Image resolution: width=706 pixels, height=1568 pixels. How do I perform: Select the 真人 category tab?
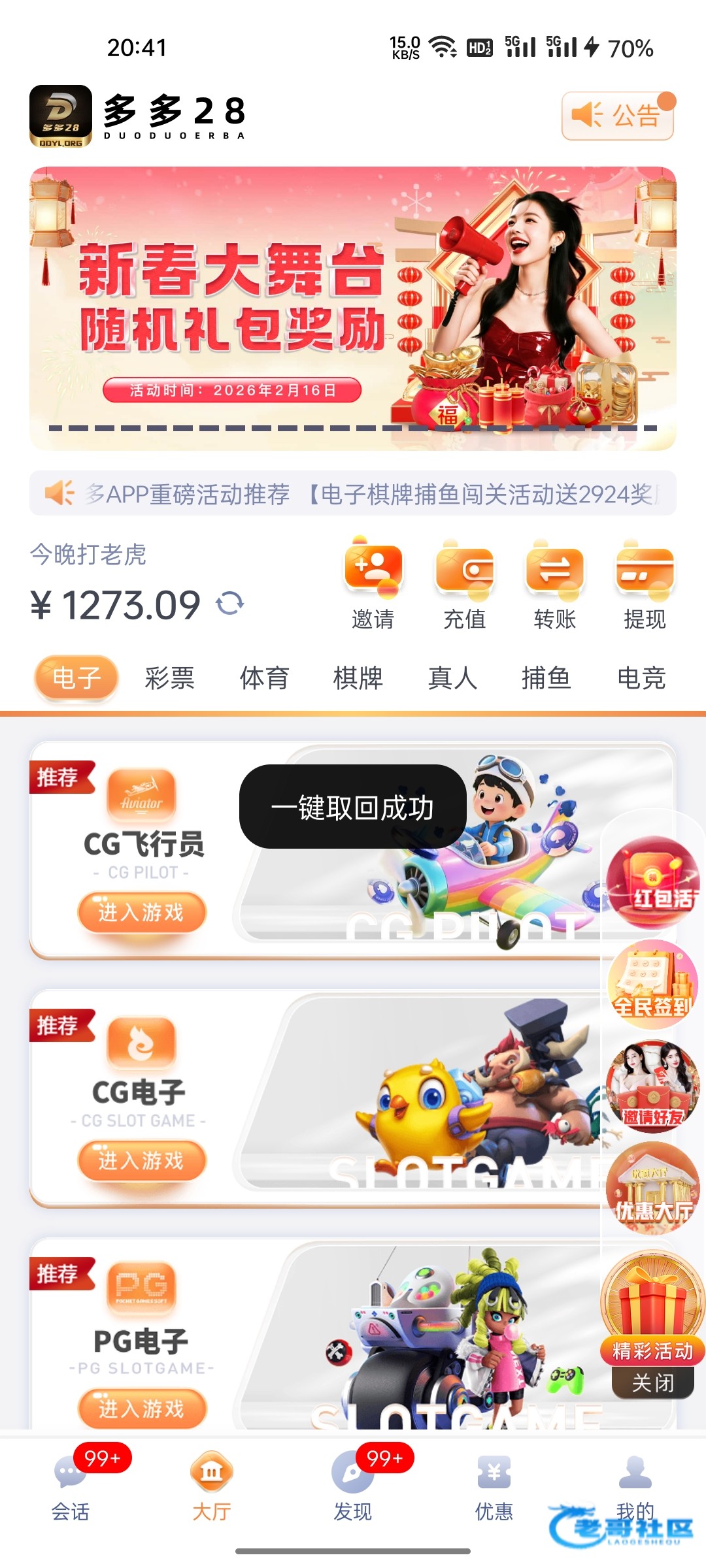click(x=452, y=678)
